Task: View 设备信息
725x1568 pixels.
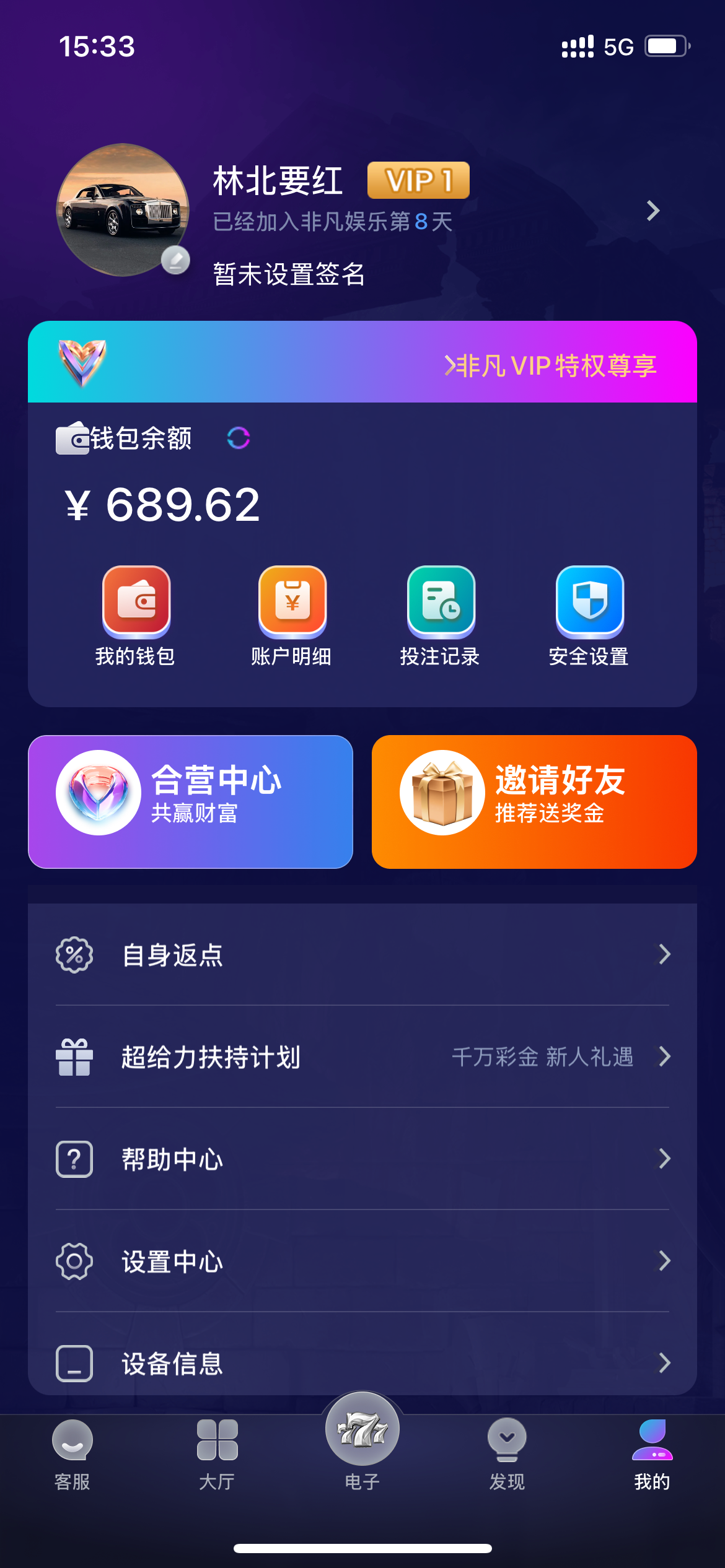Action: tap(362, 1363)
